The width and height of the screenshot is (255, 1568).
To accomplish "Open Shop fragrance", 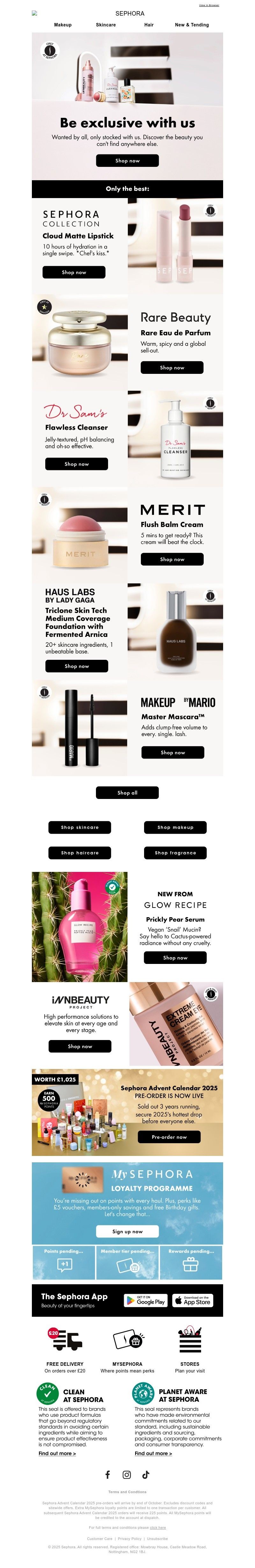I will (175, 853).
